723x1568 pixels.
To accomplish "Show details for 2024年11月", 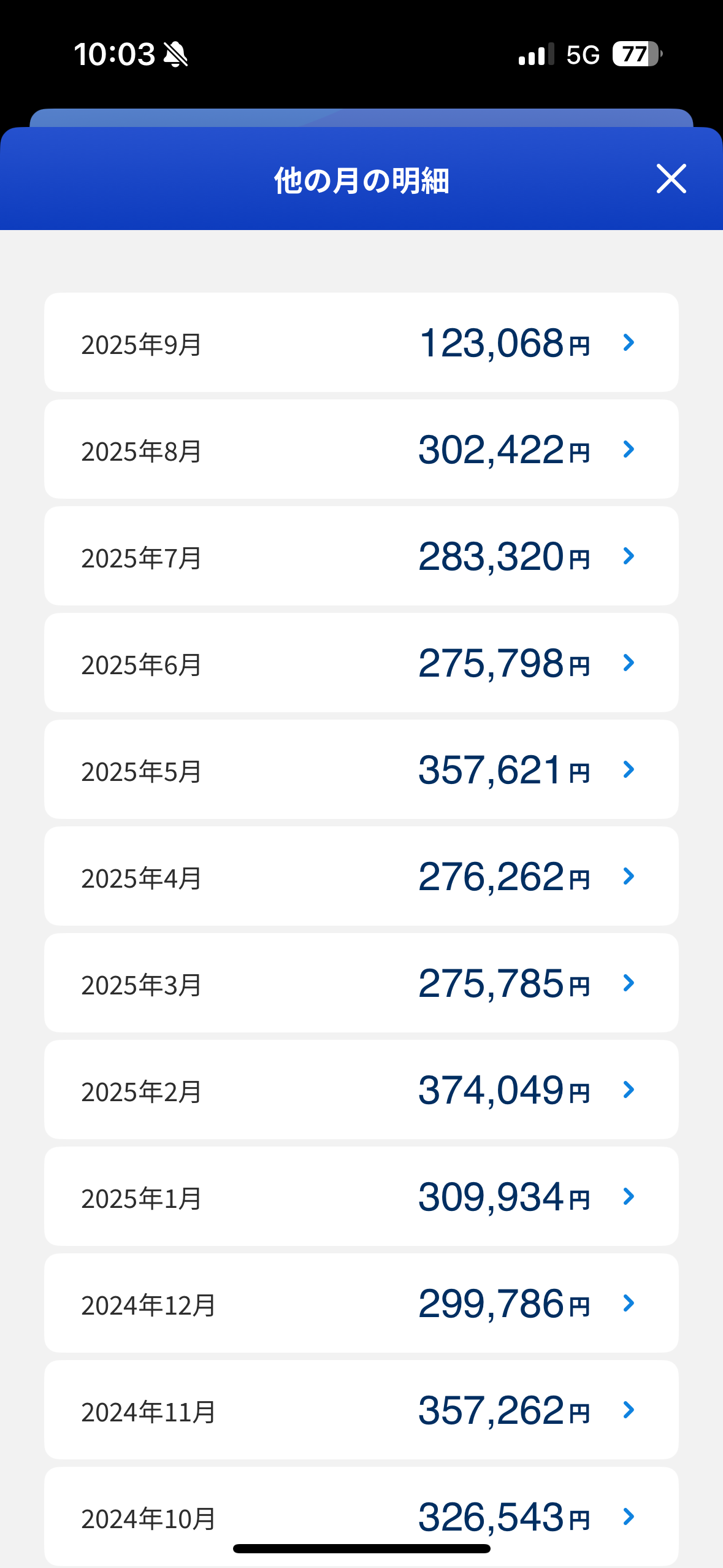I will pos(361,1410).
